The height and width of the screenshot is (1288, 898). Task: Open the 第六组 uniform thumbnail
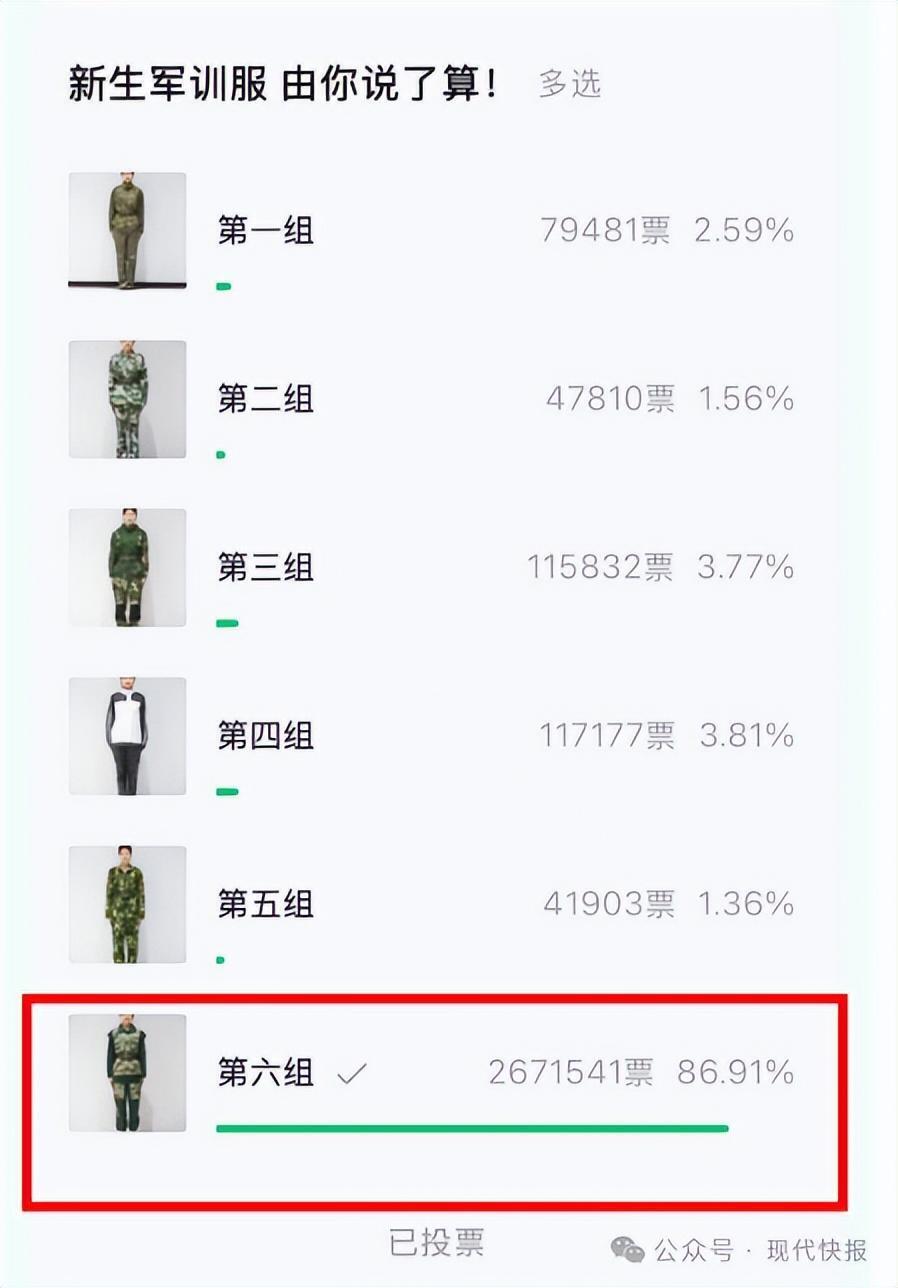pyautogui.click(x=127, y=1073)
